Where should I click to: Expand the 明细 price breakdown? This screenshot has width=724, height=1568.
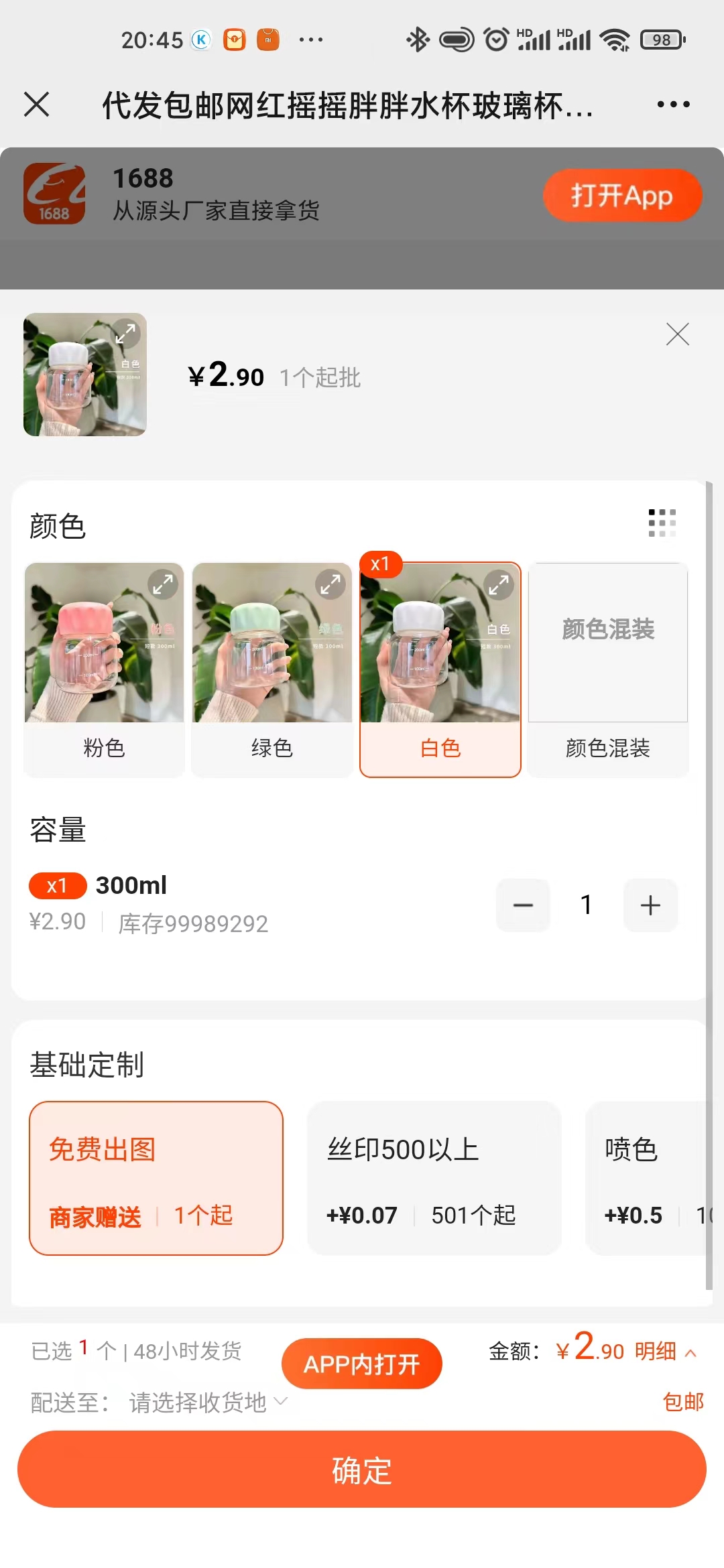tap(665, 1352)
